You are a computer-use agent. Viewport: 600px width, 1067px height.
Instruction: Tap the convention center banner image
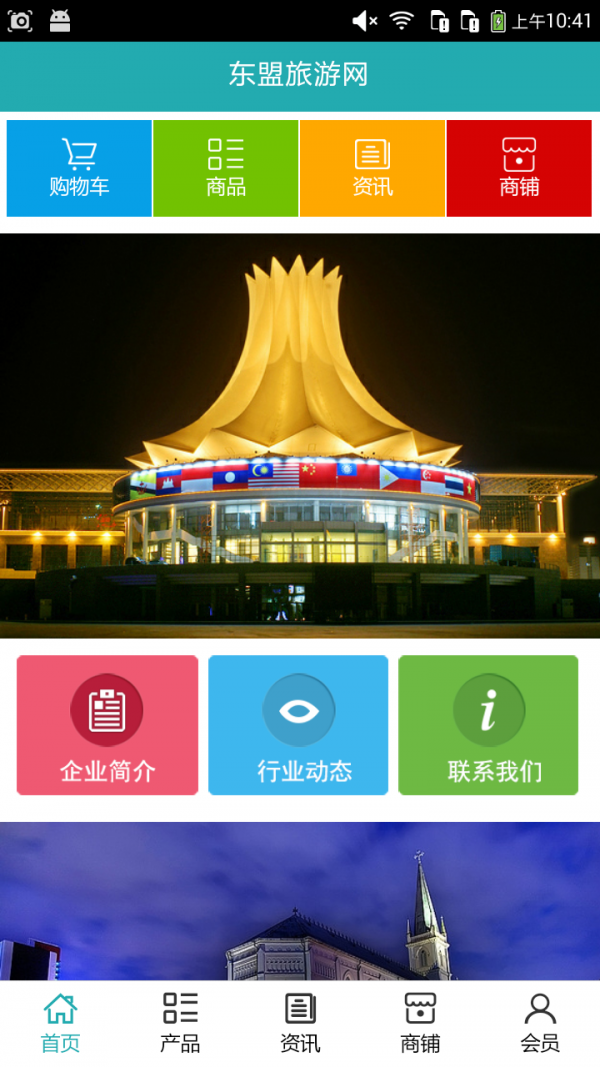coord(300,435)
